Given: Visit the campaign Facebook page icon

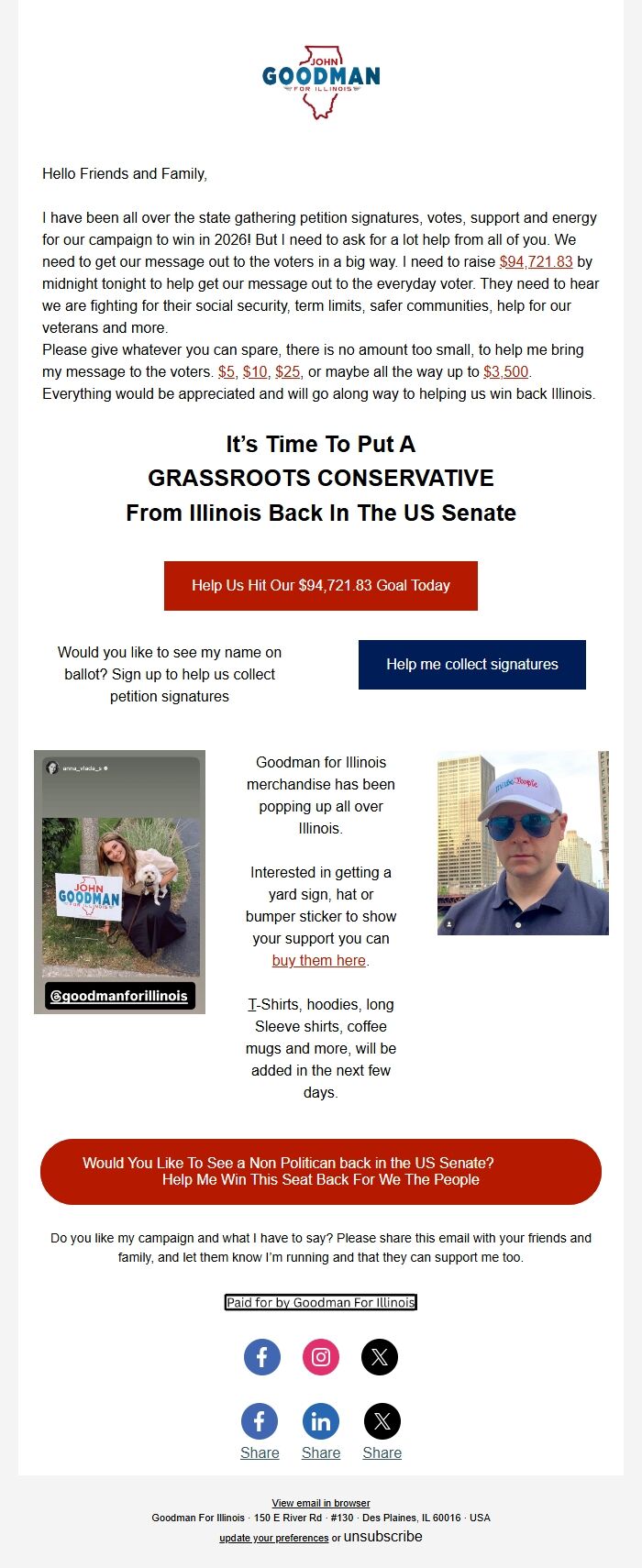Looking at the screenshot, I should coord(261,1357).
